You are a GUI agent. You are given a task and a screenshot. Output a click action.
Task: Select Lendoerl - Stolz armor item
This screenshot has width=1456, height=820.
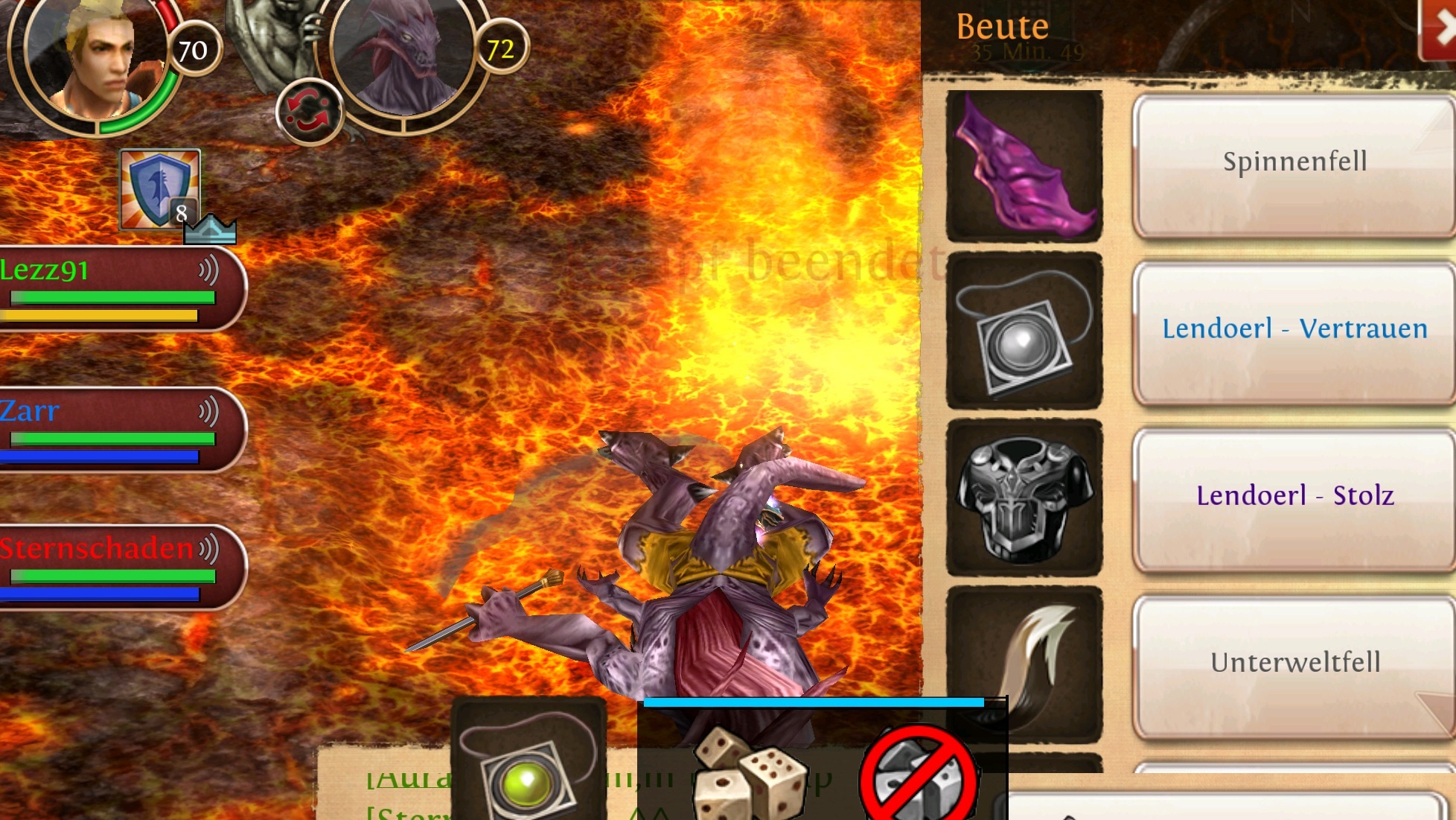click(1294, 496)
